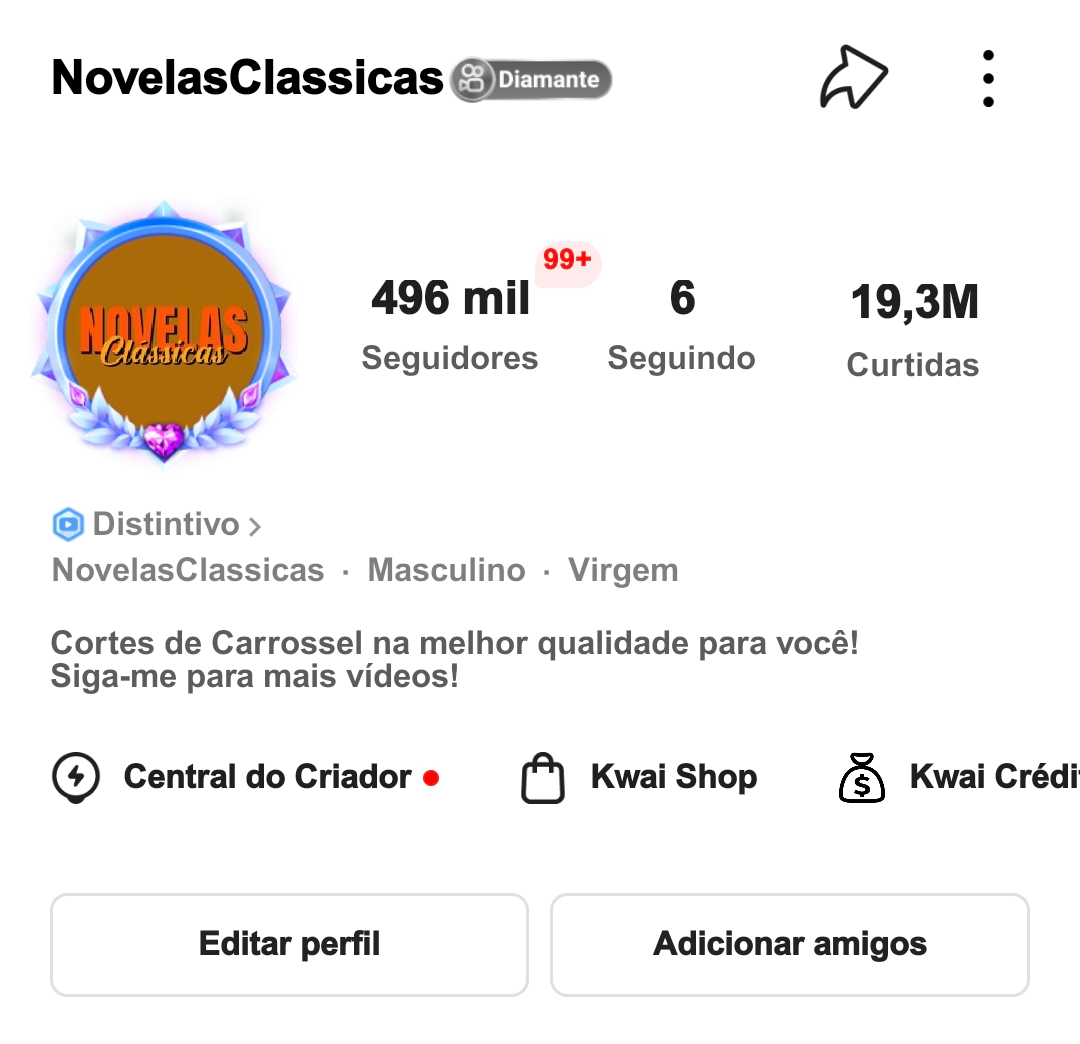Tap the Editar perfil button
The height and width of the screenshot is (1044, 1080).
[289, 944]
